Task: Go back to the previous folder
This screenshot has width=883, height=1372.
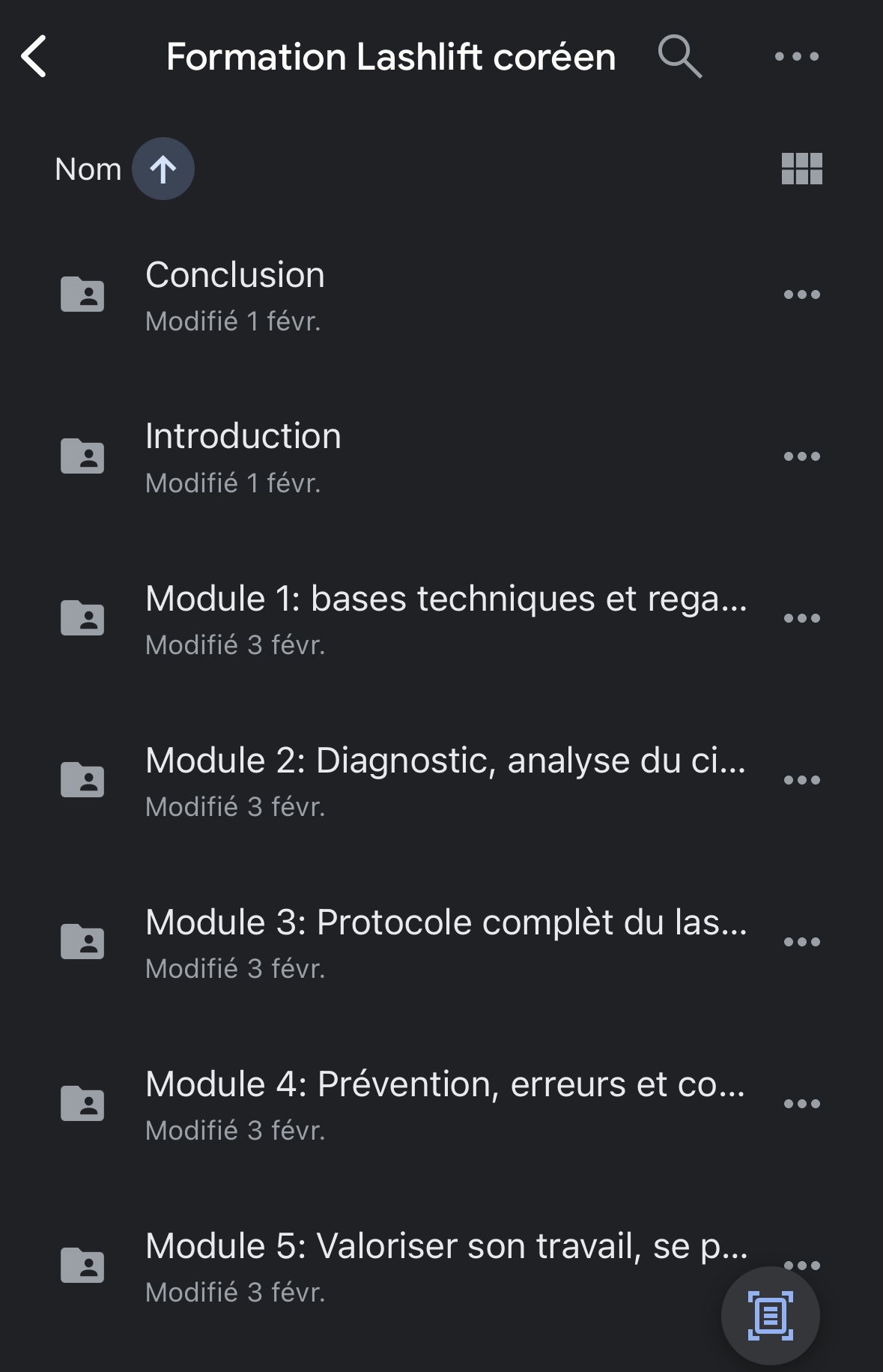Action: coord(34,56)
